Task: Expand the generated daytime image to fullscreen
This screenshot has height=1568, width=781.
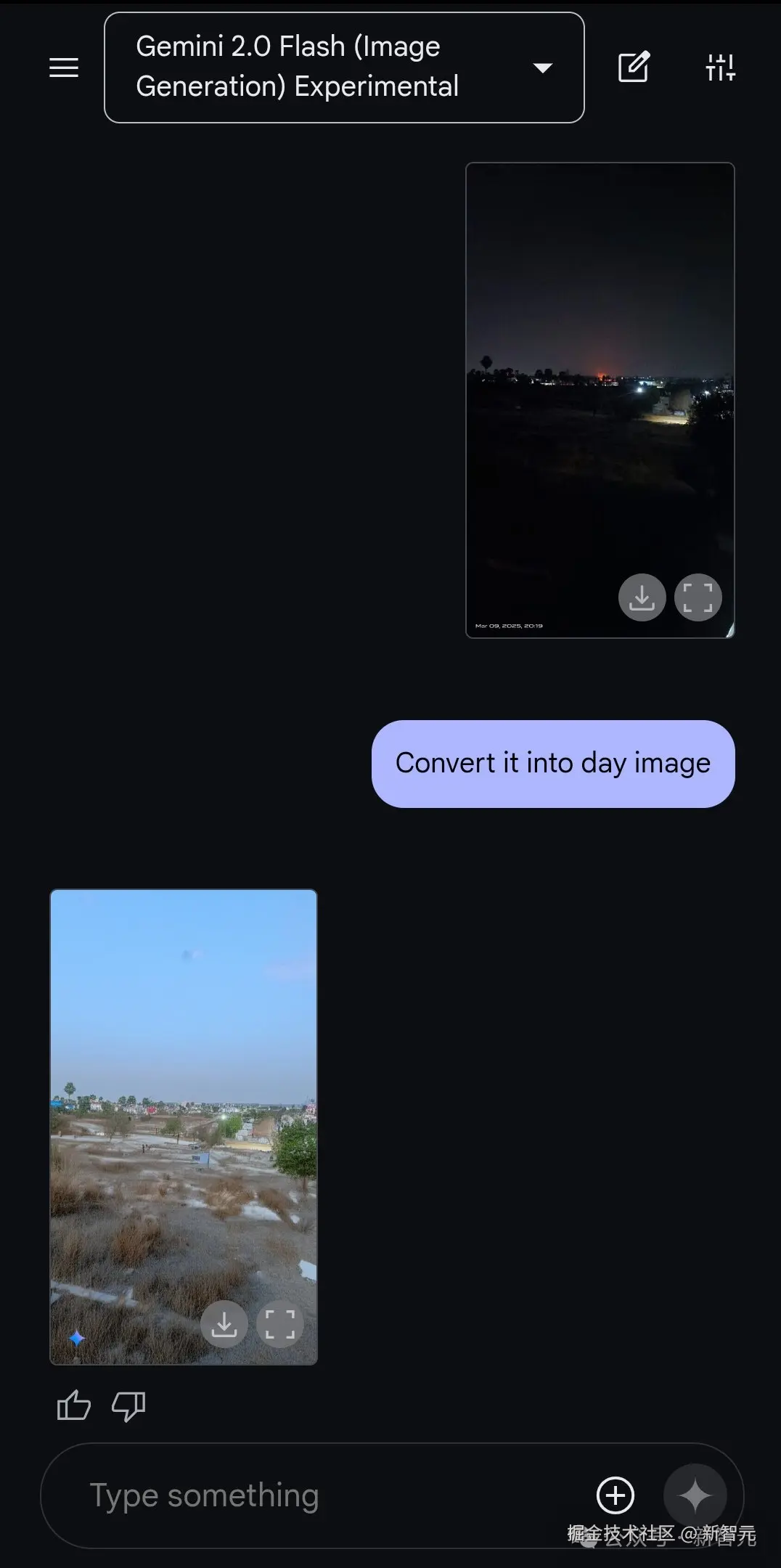Action: [x=280, y=1324]
